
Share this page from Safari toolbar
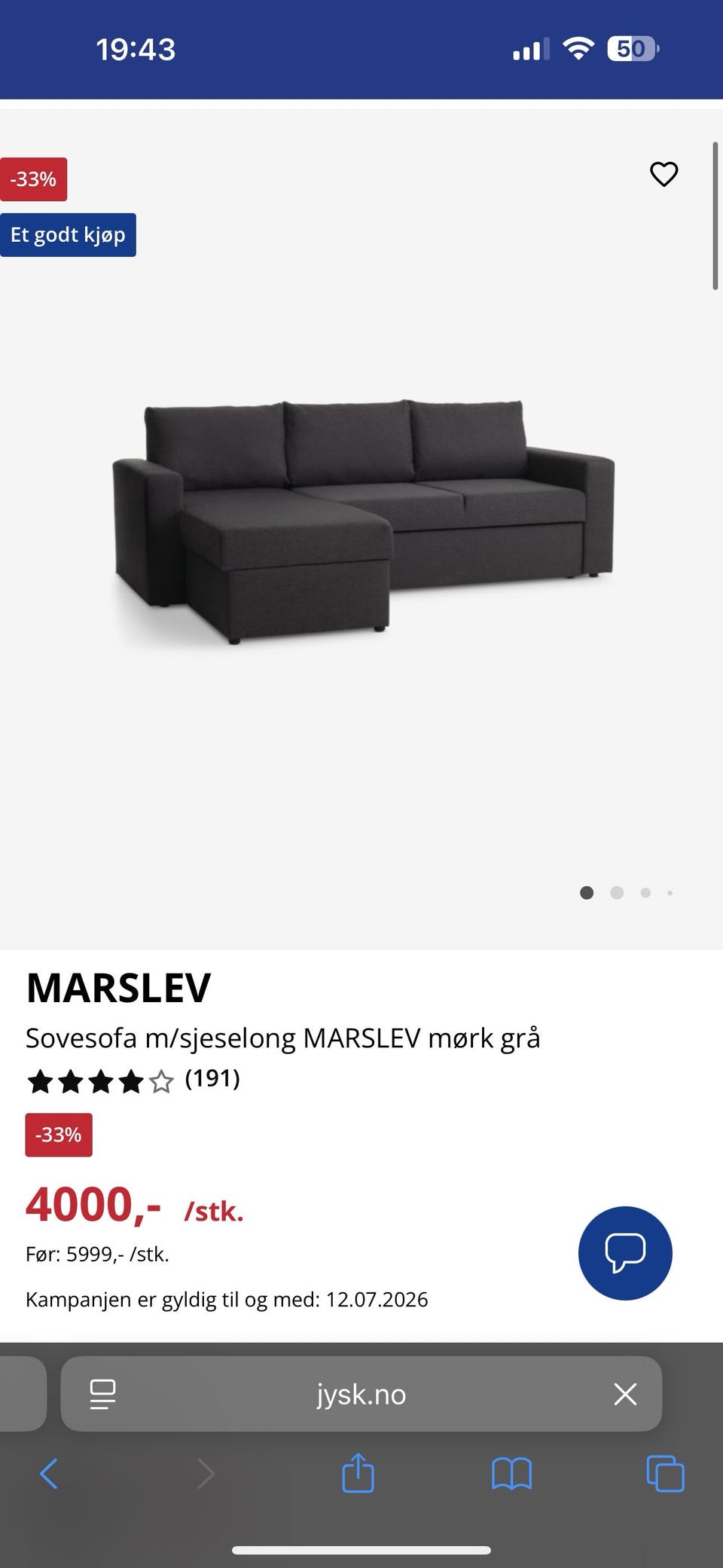[358, 1472]
